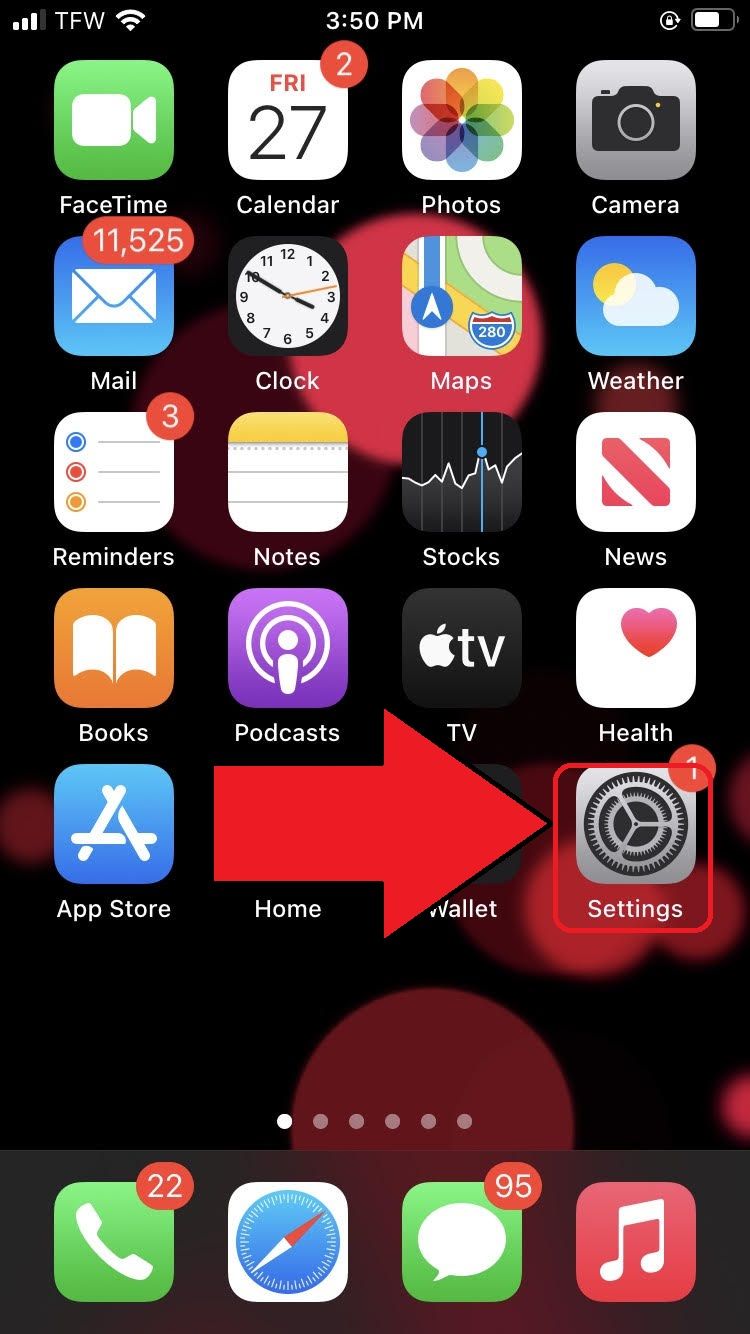Open the Books app

pos(114,648)
